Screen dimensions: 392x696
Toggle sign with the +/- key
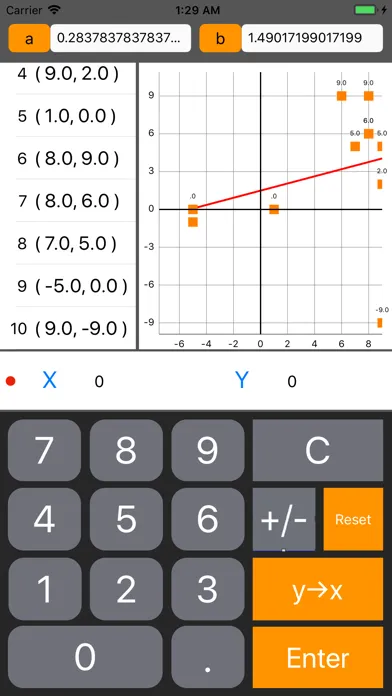click(284, 519)
